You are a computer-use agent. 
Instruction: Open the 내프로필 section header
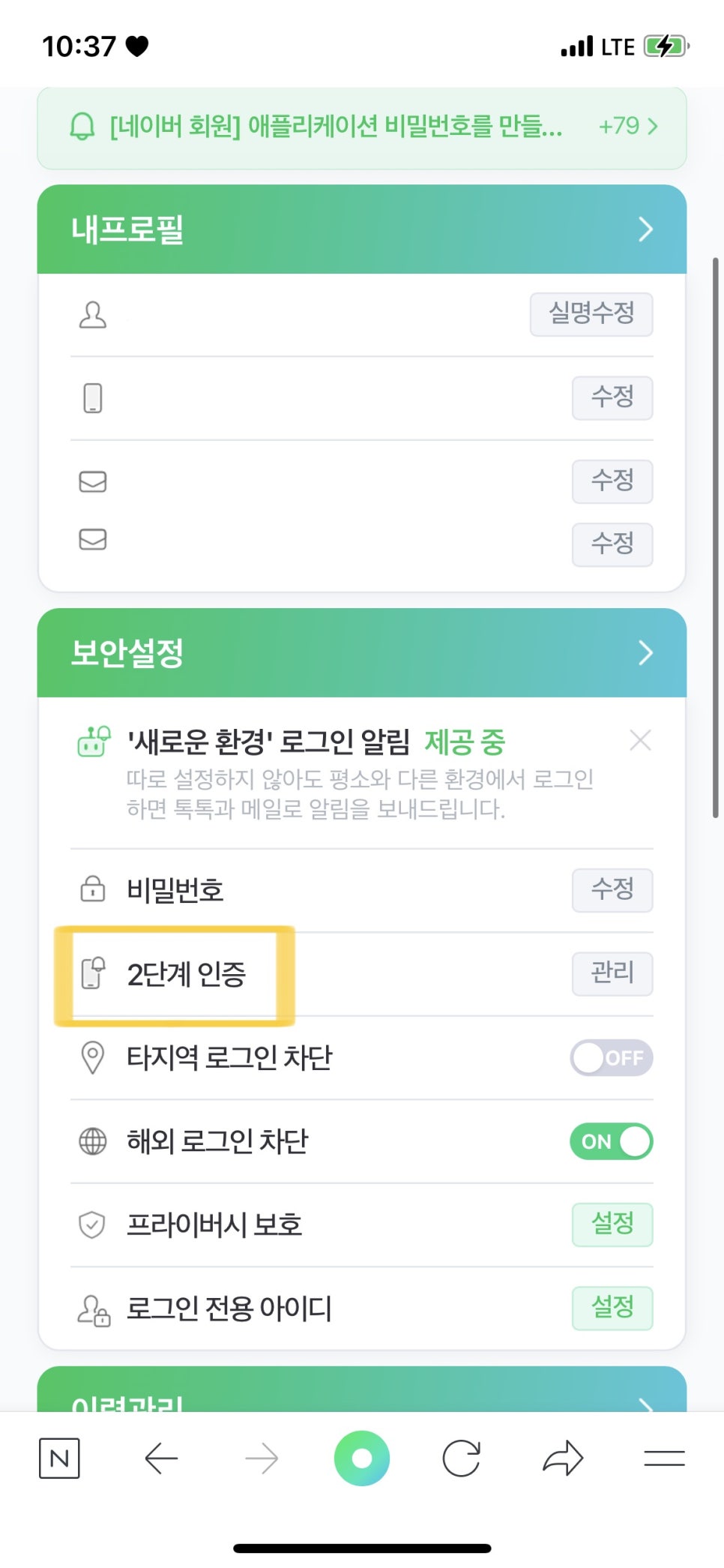pos(362,229)
